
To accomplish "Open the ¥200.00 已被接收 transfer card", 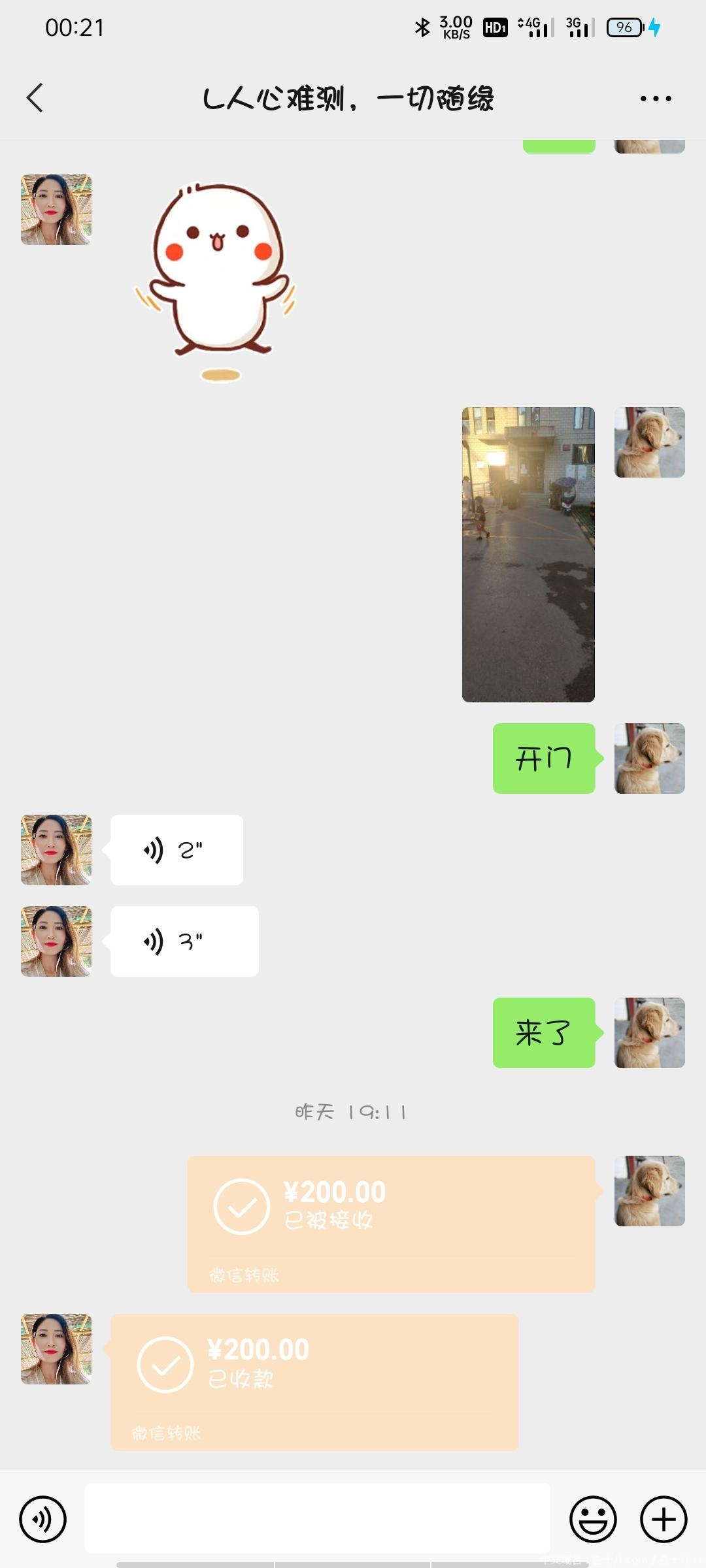I will click(391, 1224).
